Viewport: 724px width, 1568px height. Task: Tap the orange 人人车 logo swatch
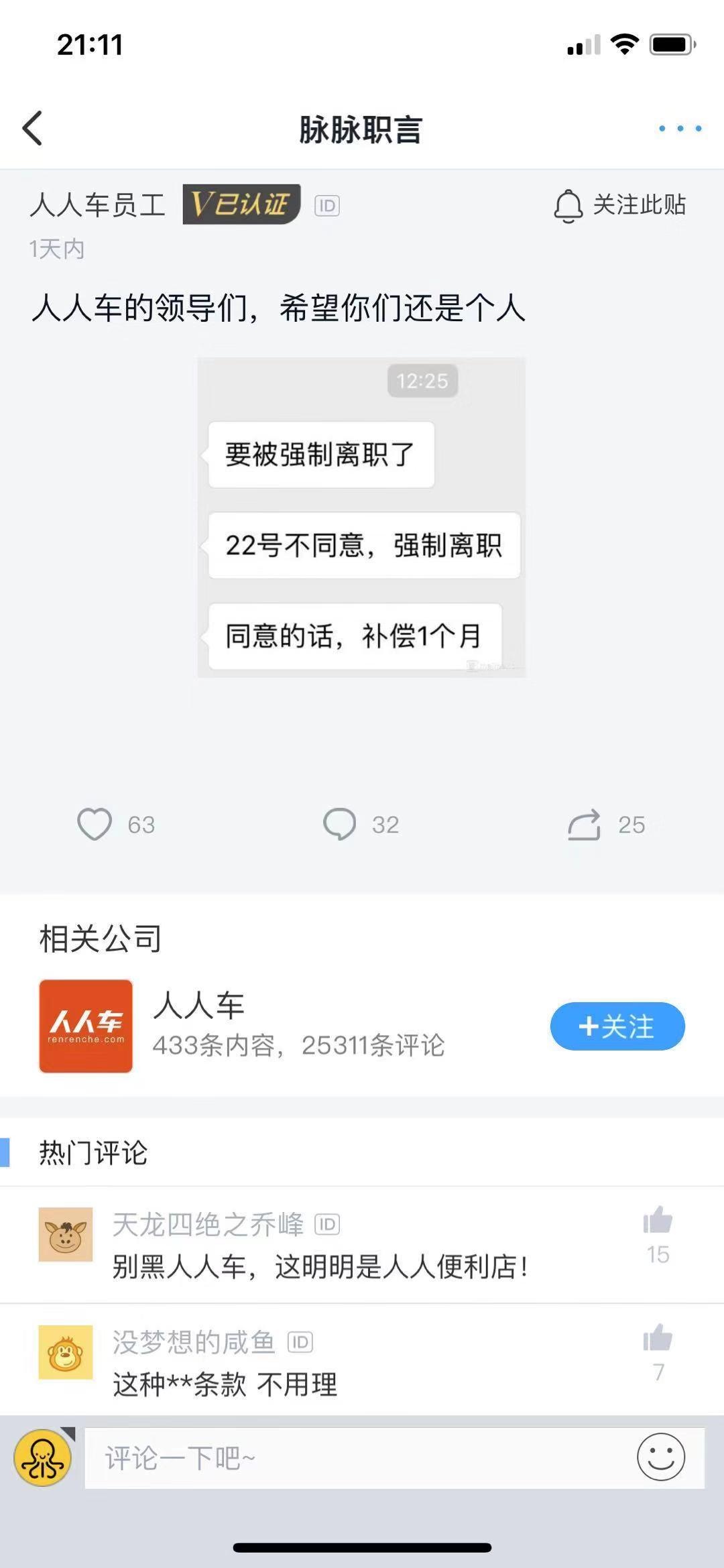pyautogui.click(x=85, y=1026)
